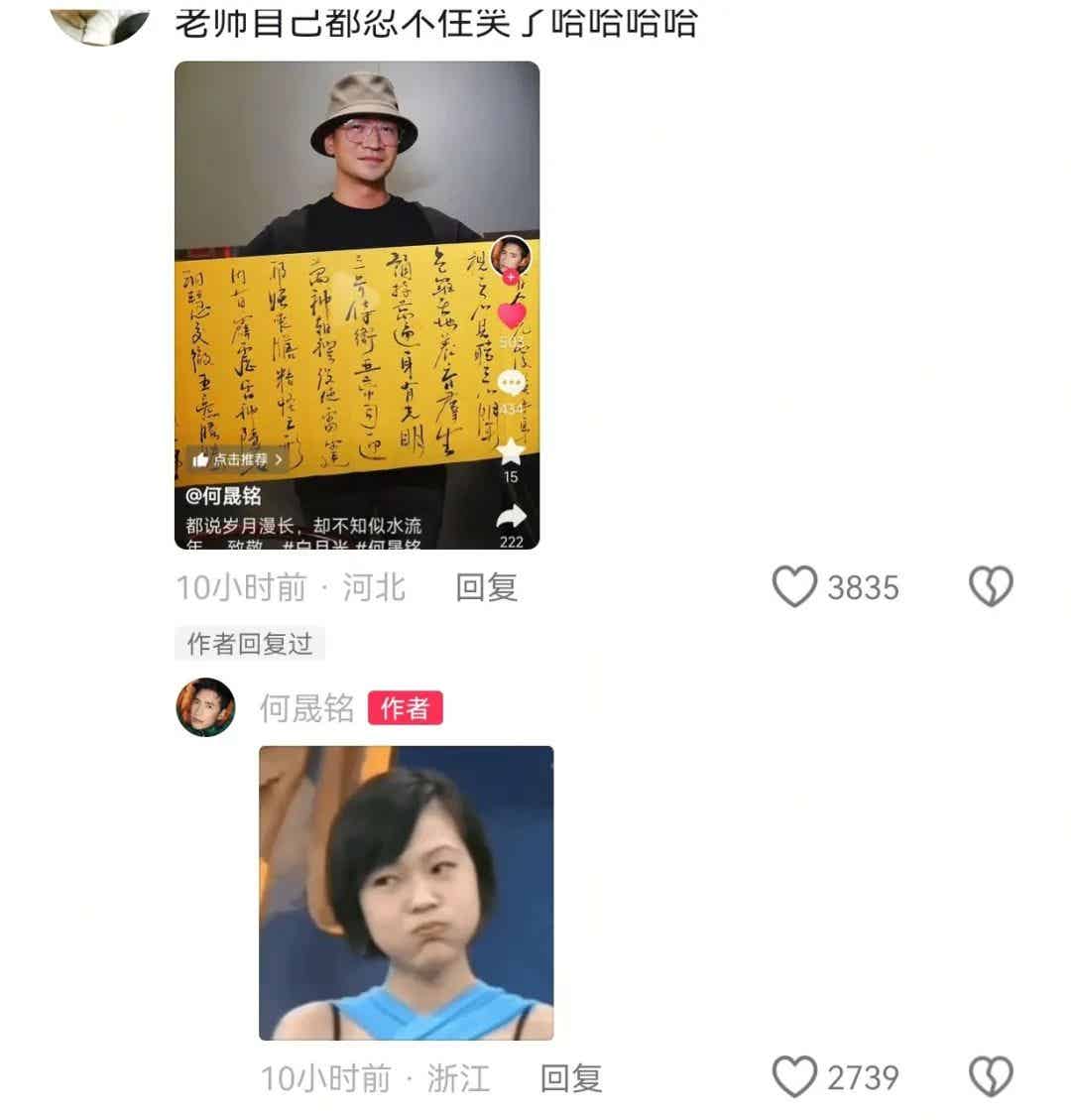Like 何晟铭's reply with 2739 likes

tap(794, 1077)
